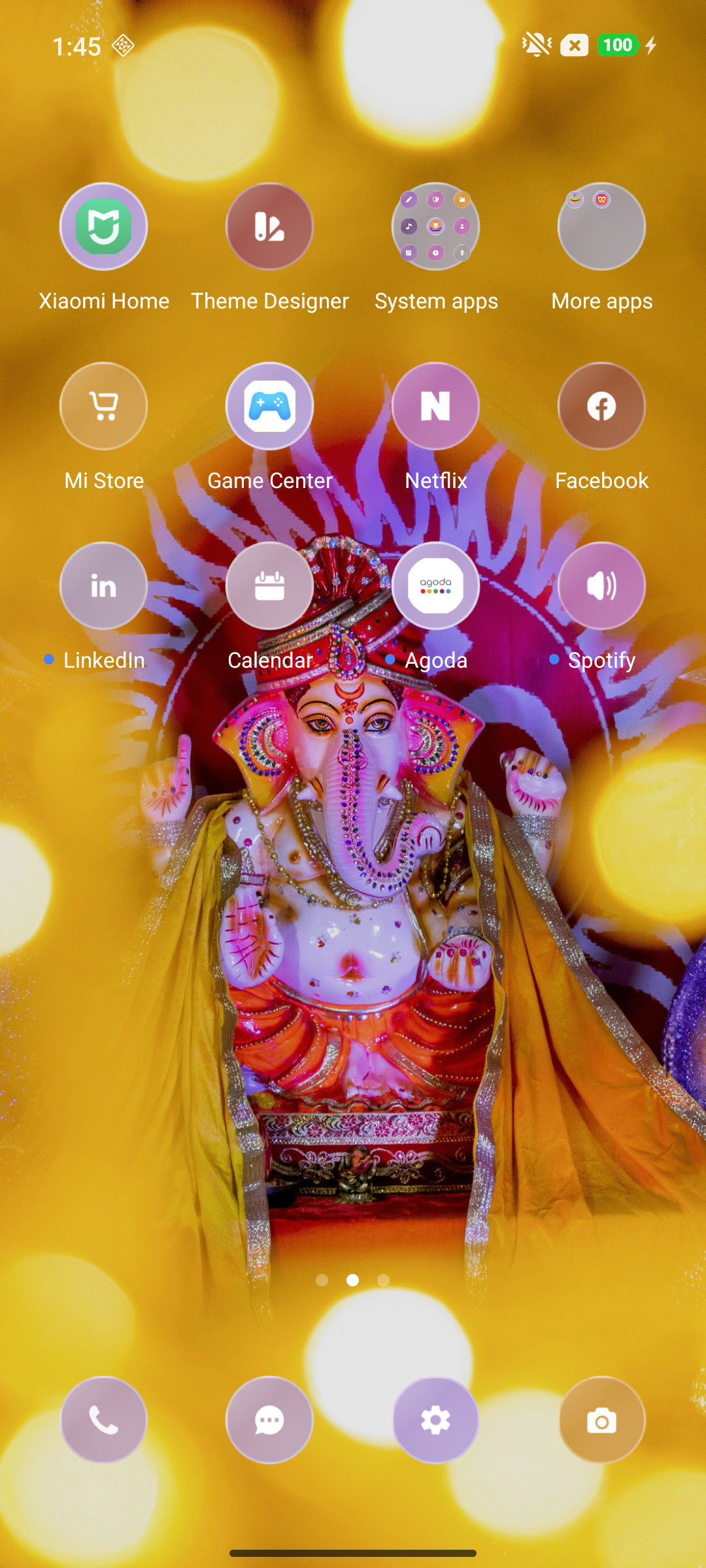Open the Netflix app

435,406
